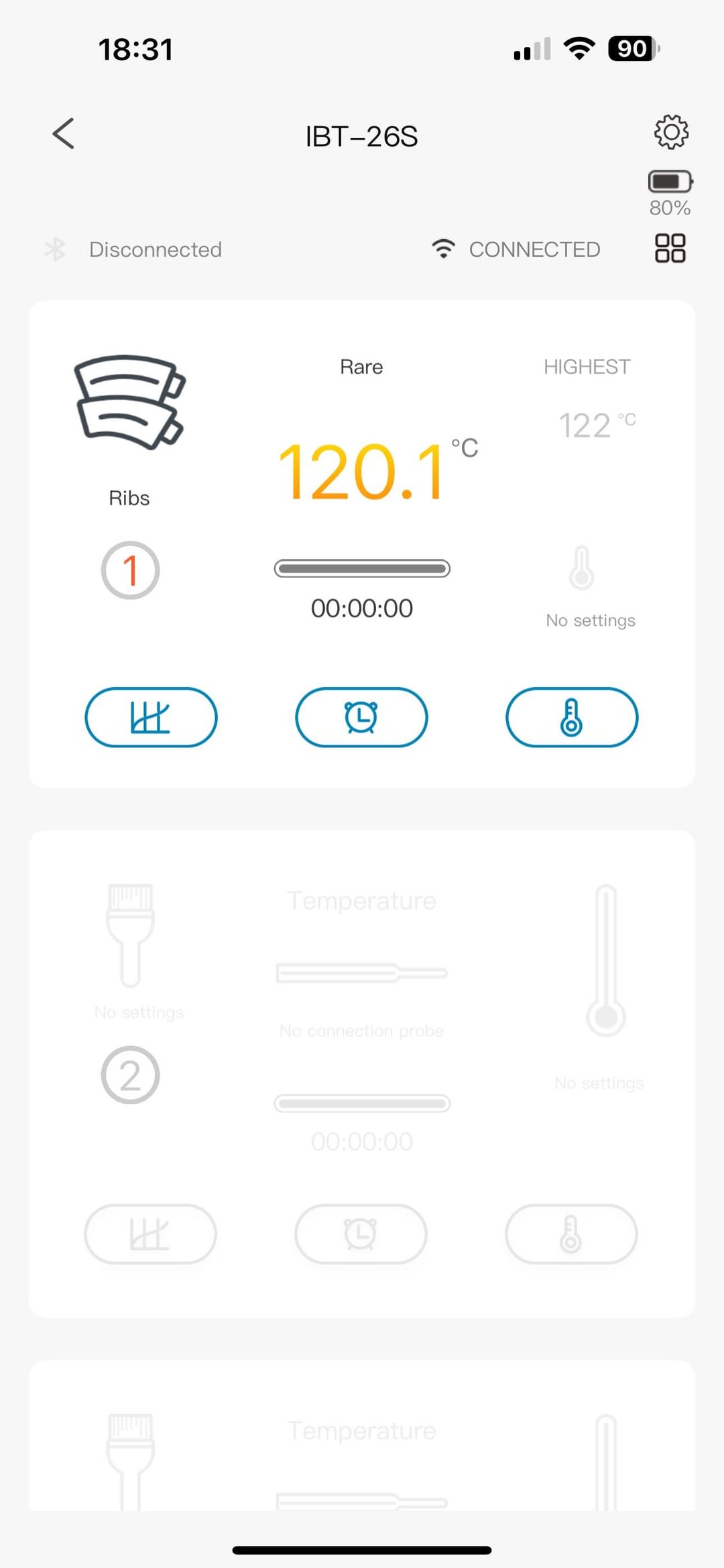The height and width of the screenshot is (1568, 724).
Task: Open the temperature graph for probe 2
Action: point(150,1234)
